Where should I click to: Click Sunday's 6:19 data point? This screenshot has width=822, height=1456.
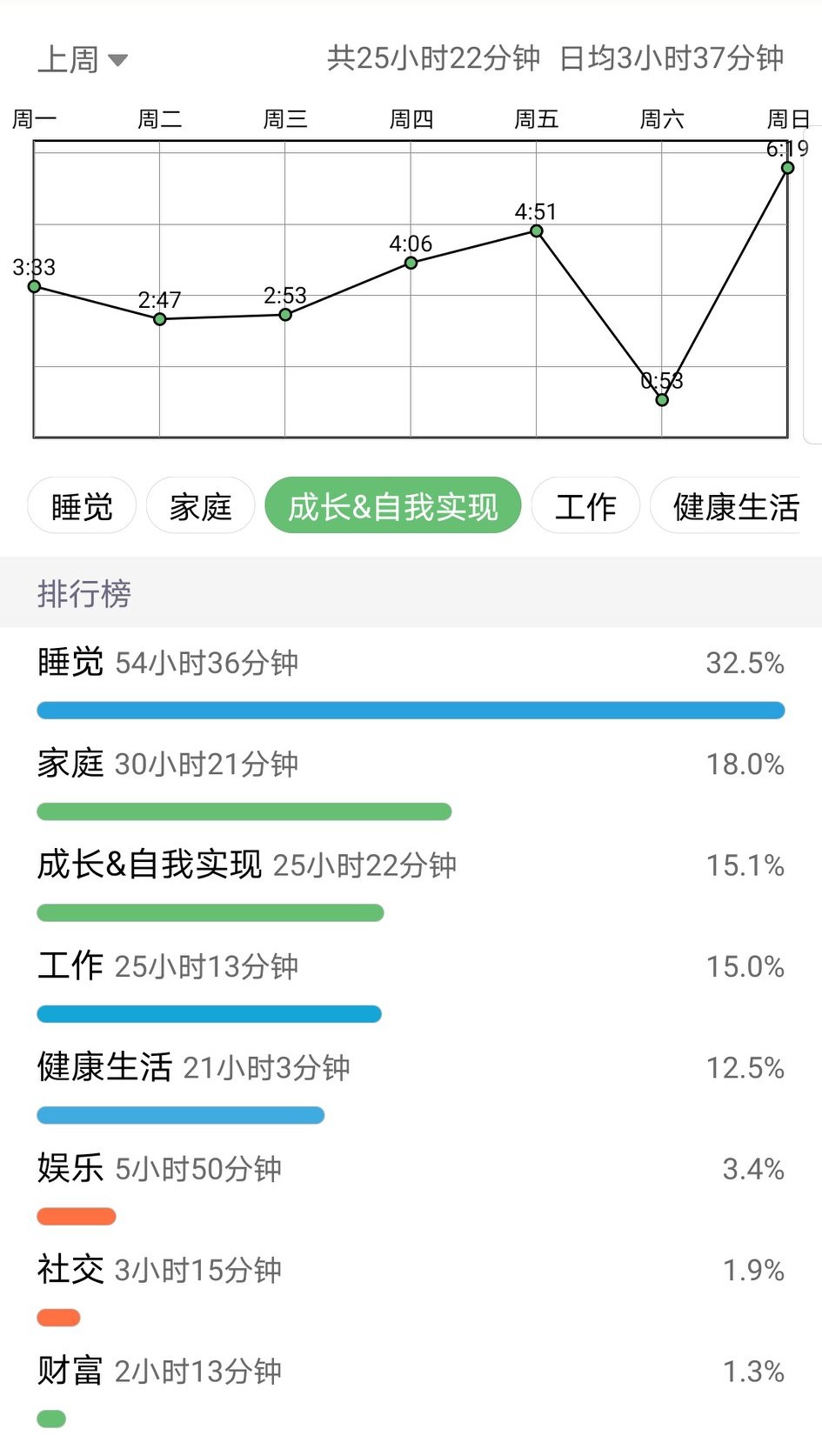coord(785,167)
